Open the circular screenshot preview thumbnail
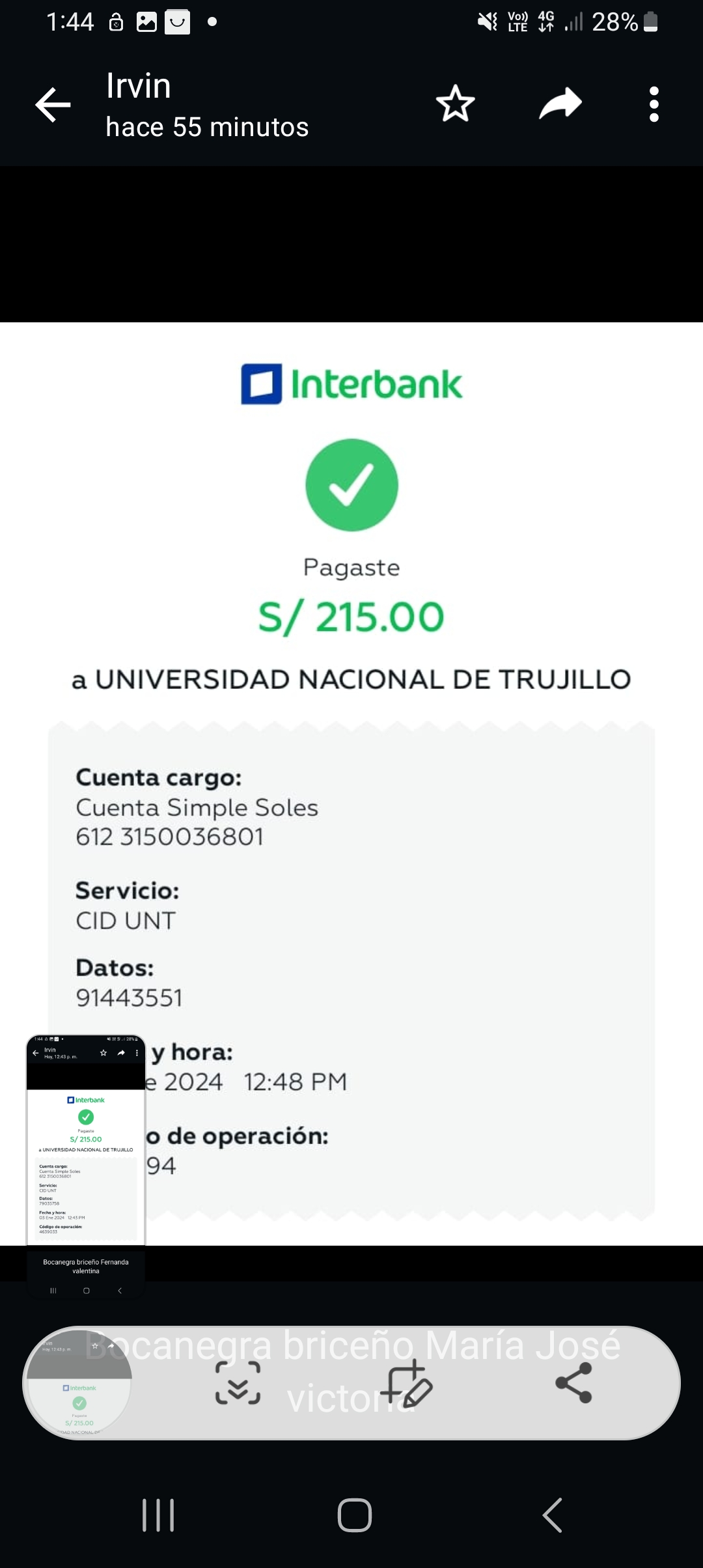This screenshot has width=703, height=1568. coord(79,1382)
